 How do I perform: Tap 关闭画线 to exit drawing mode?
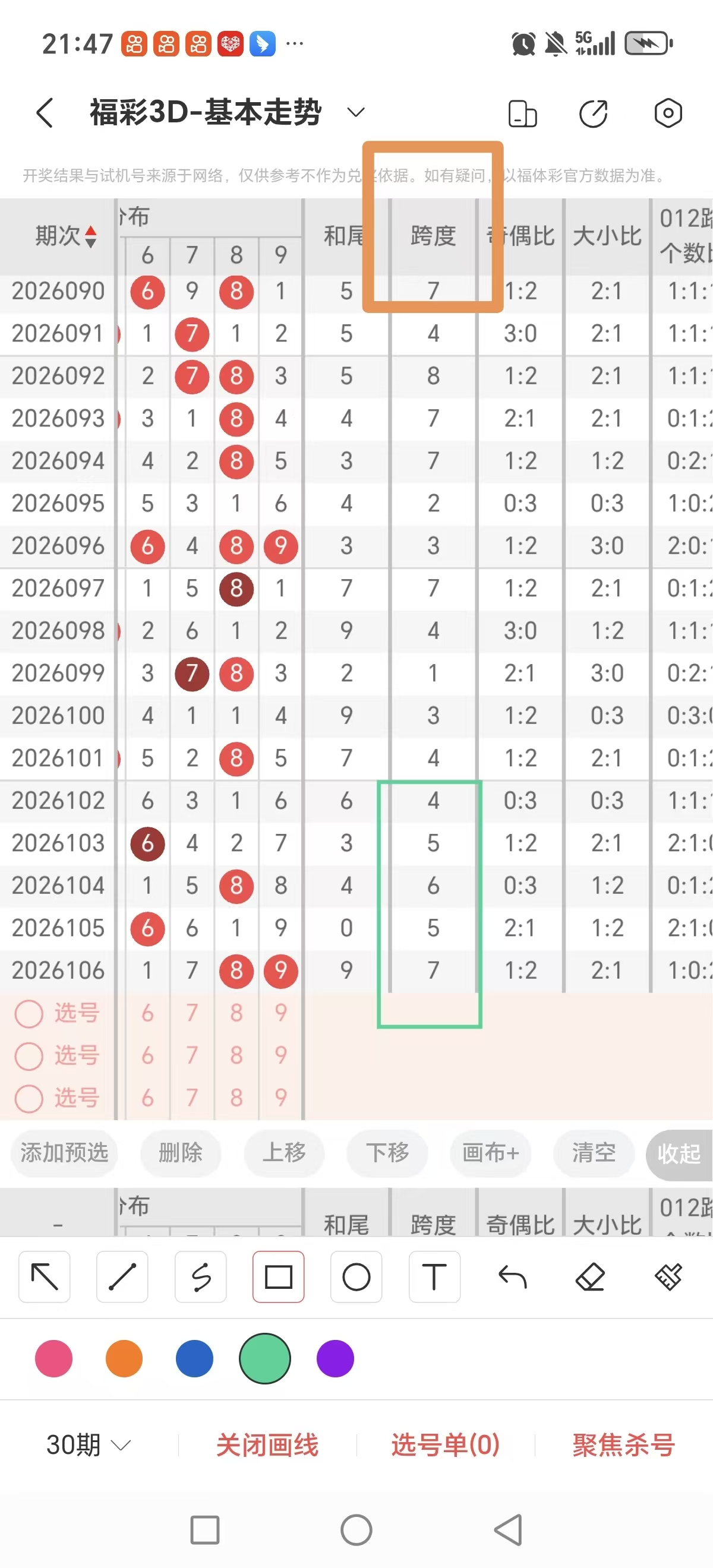[x=267, y=1445]
